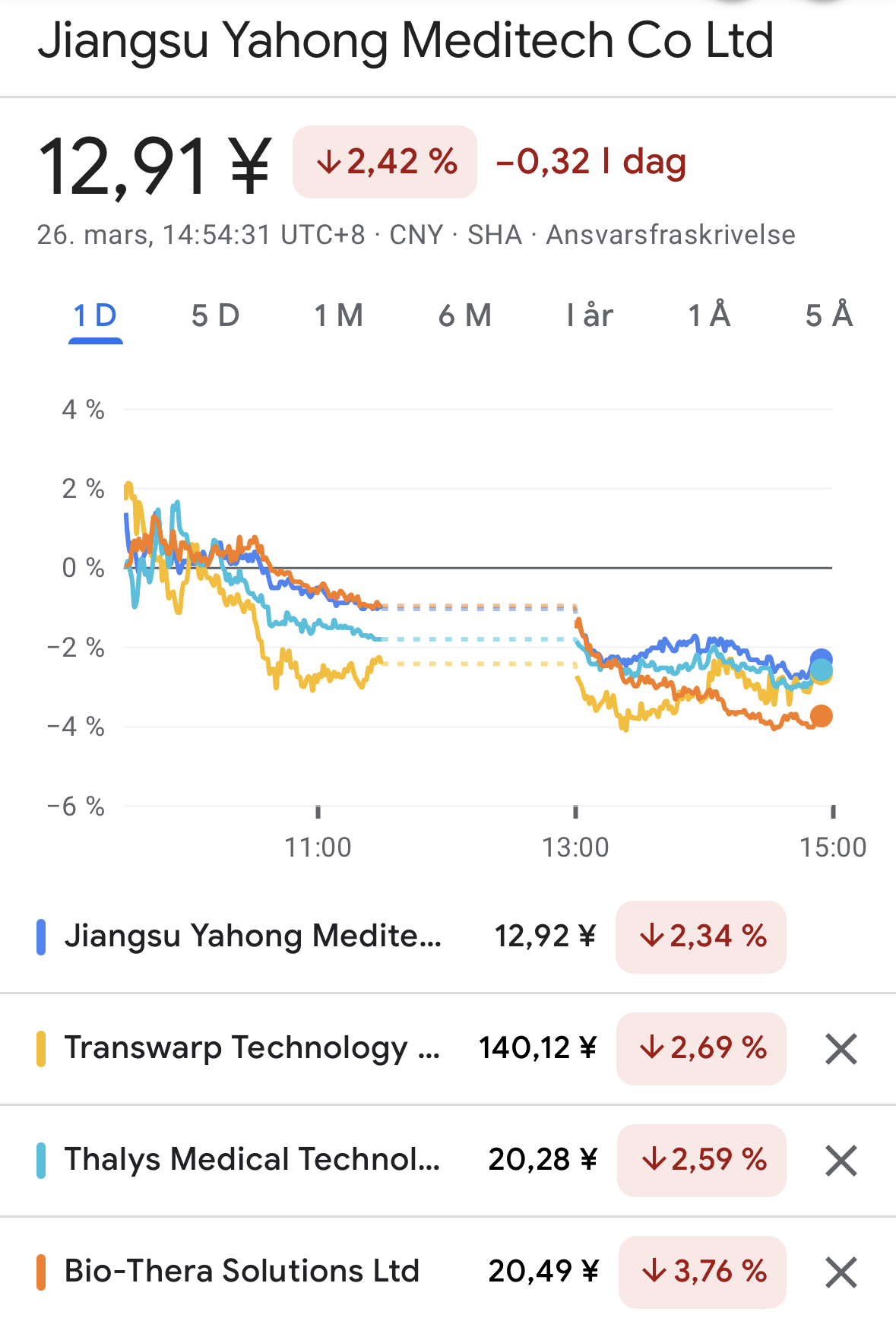
Task: Open the Bio-Thera Solutions Ltd row
Action: [242, 1272]
